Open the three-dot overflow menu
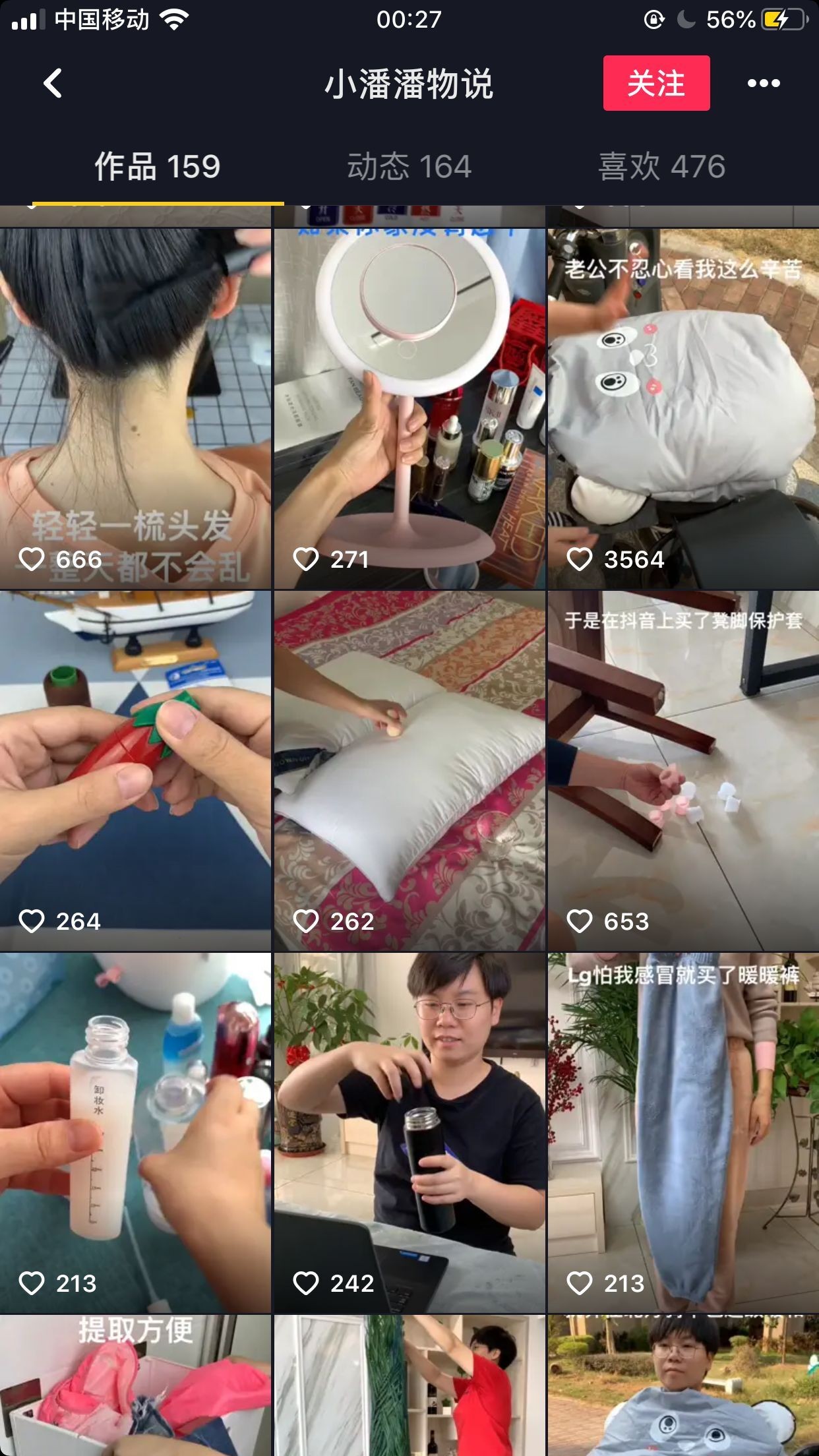The image size is (819, 1456). (x=763, y=84)
